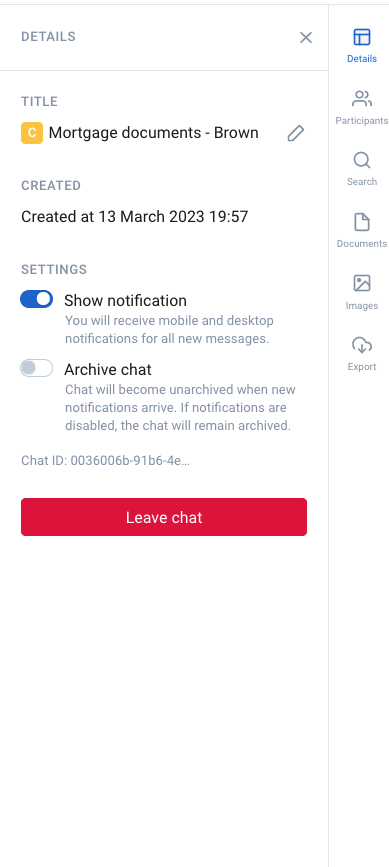Disable the Show notification switch

click(36, 299)
